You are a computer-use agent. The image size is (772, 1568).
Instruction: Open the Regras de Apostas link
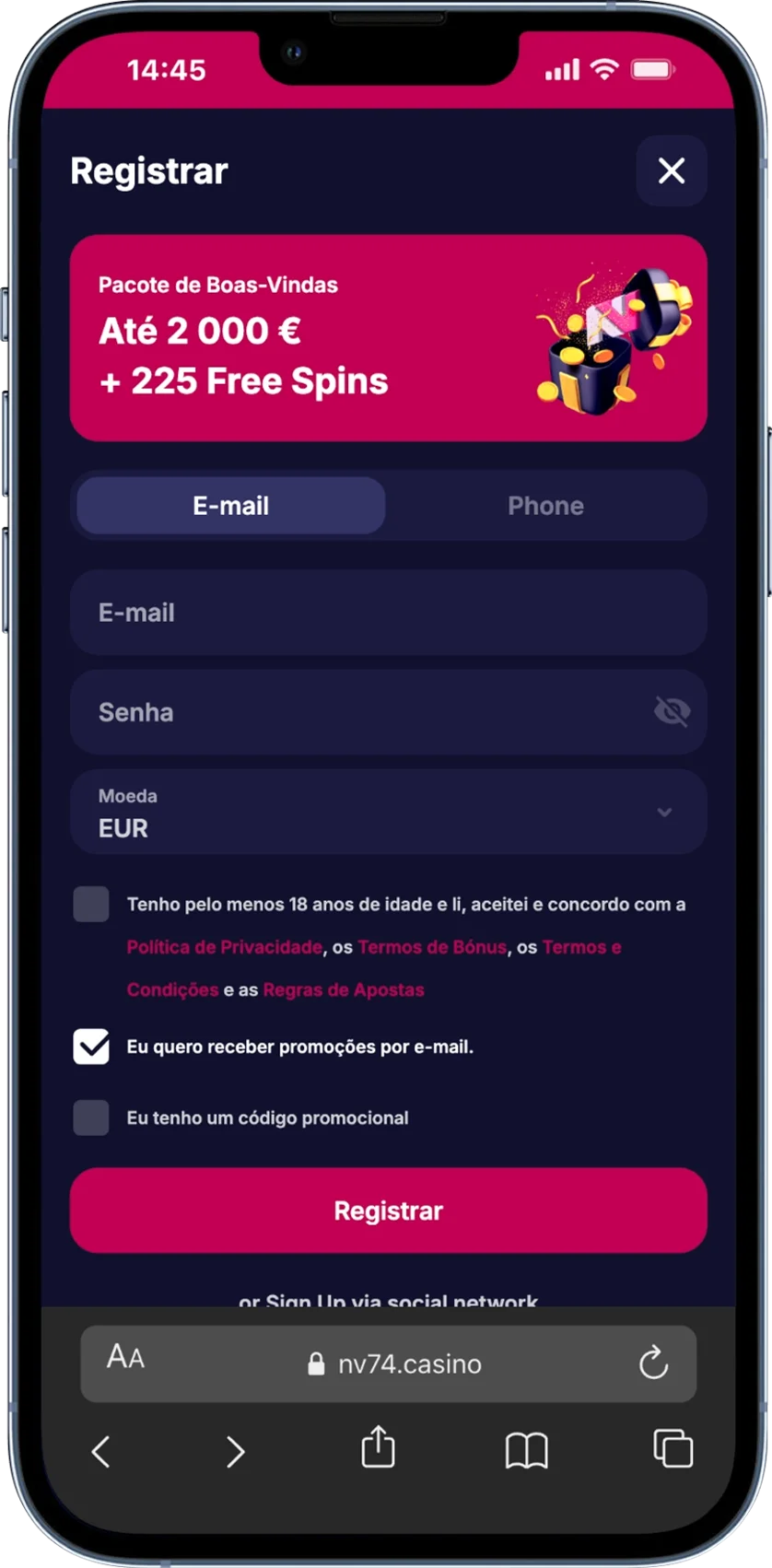(x=344, y=990)
